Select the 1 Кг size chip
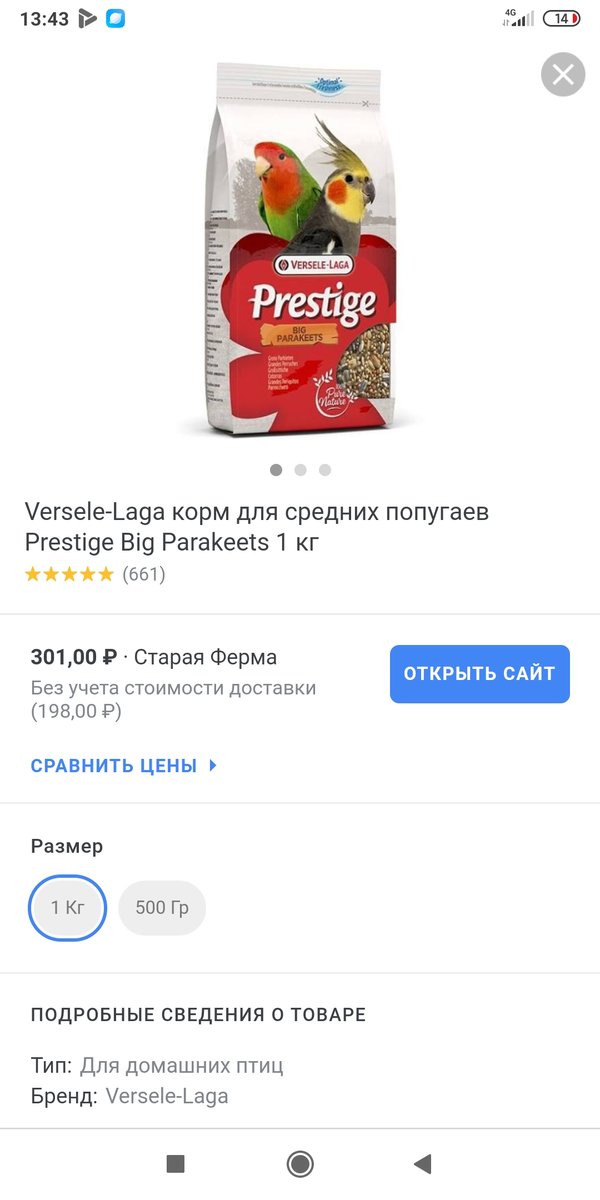Image resolution: width=600 pixels, height=1200 pixels. pyautogui.click(x=68, y=908)
